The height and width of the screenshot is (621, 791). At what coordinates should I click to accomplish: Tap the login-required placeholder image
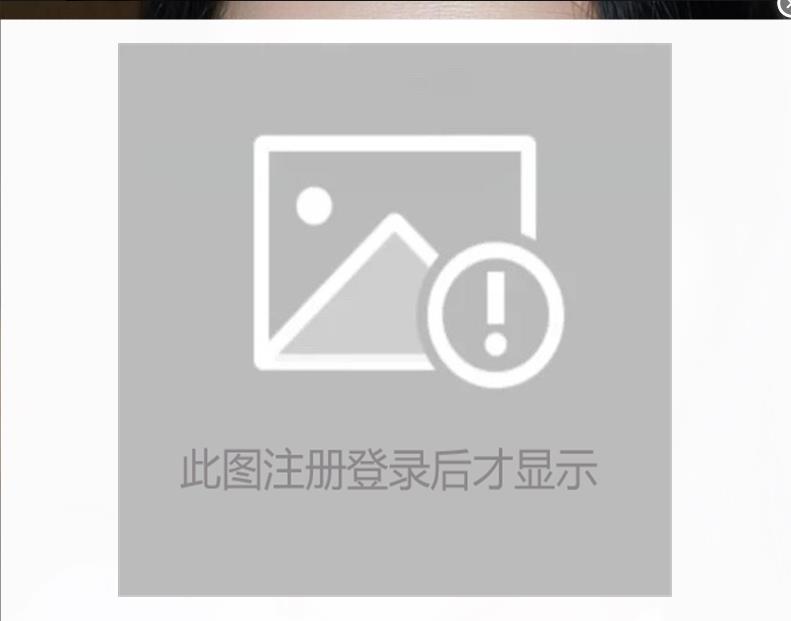click(394, 320)
